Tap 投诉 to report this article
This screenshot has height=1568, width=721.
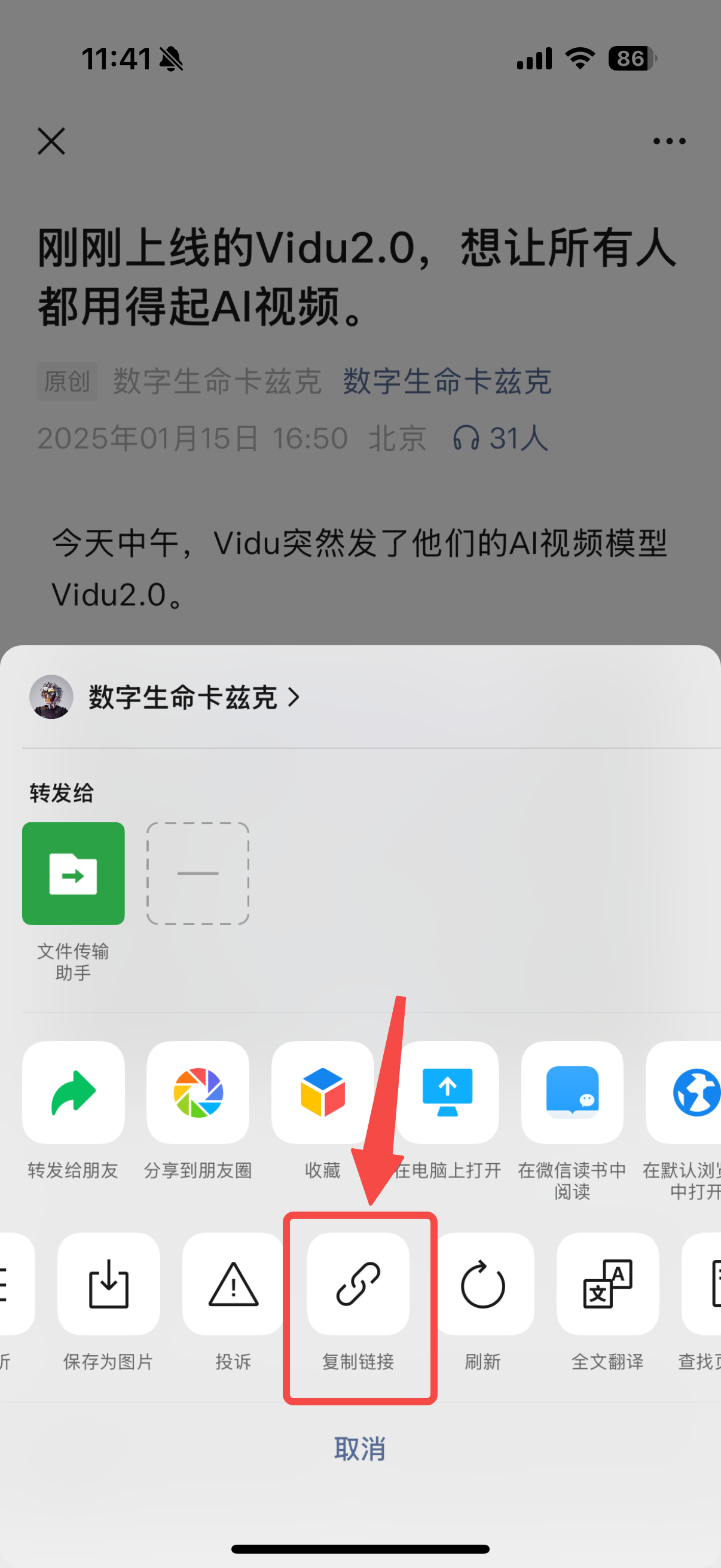click(233, 1284)
